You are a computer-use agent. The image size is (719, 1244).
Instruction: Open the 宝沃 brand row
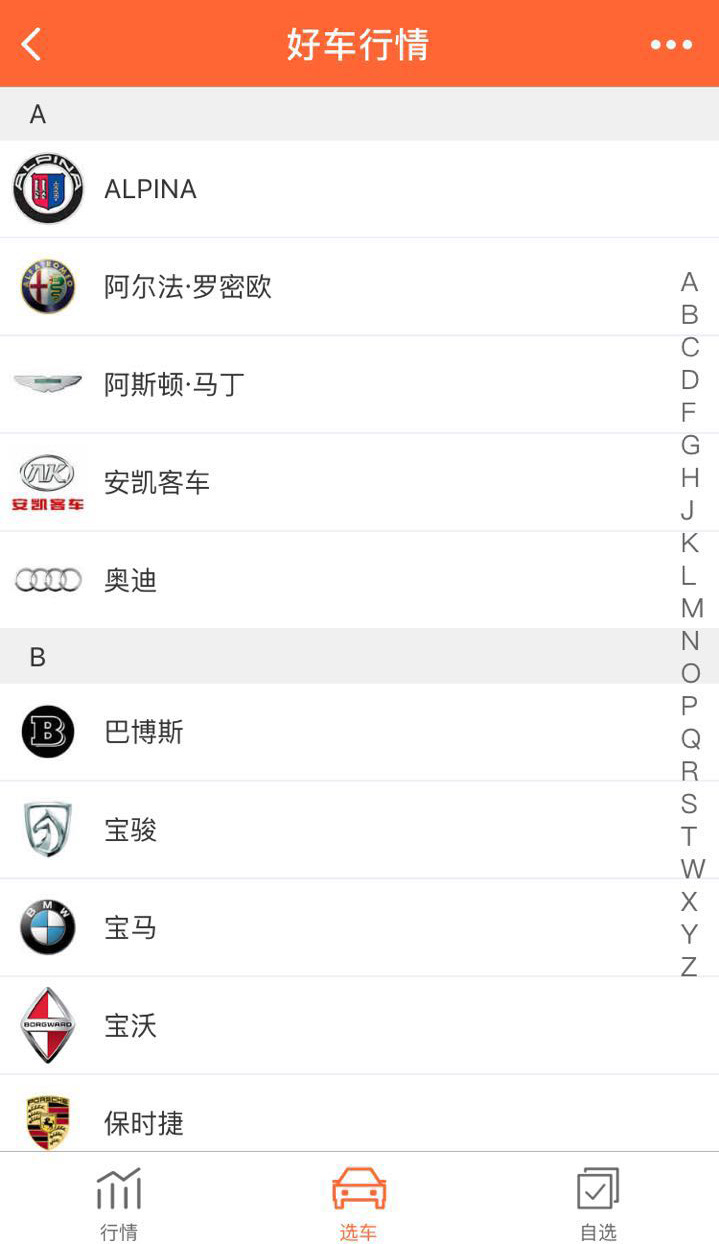(131, 1026)
